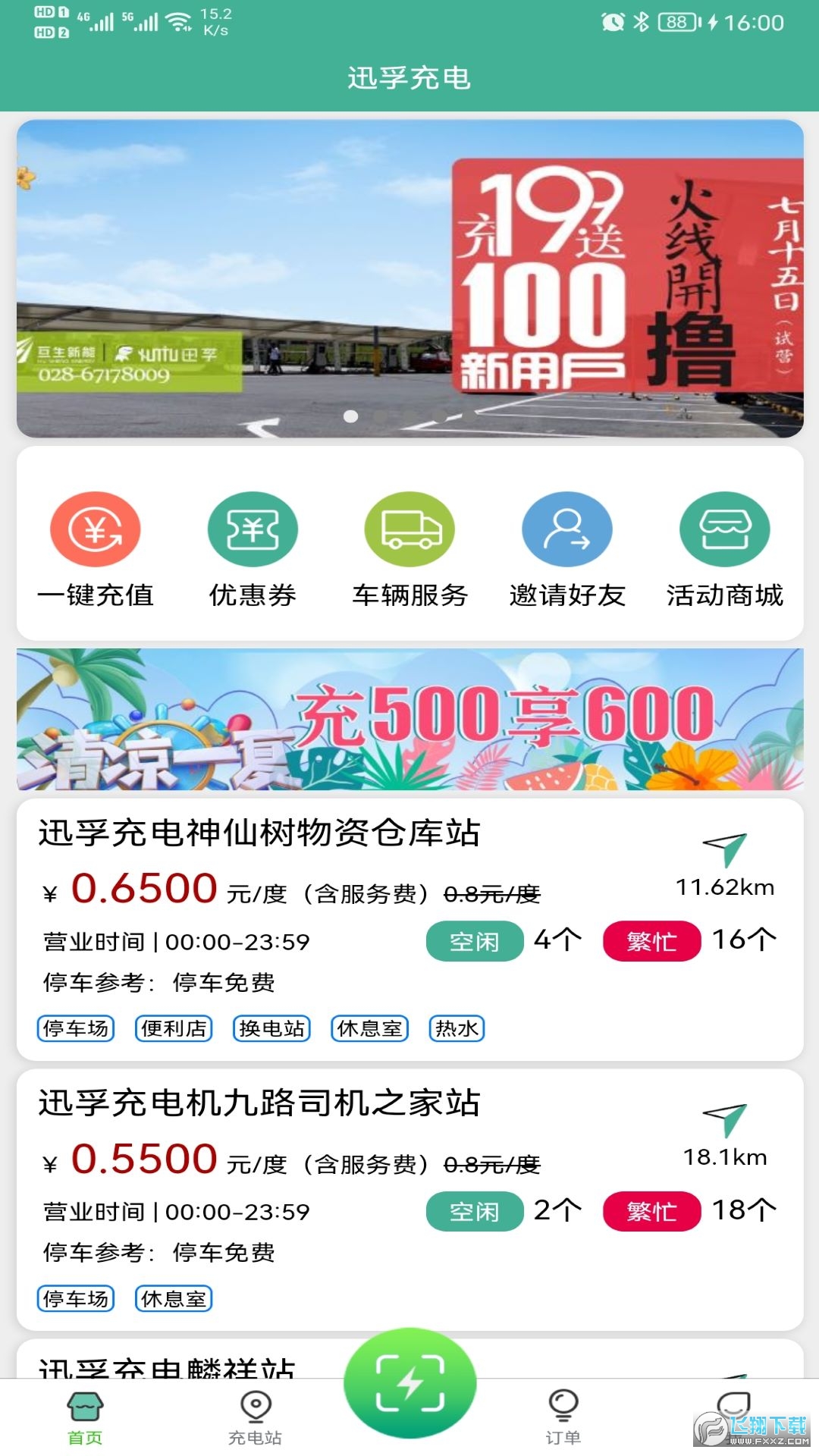This screenshot has width=819, height=1456.
Task: Open 车辆服务 vehicle service icon
Action: (409, 529)
